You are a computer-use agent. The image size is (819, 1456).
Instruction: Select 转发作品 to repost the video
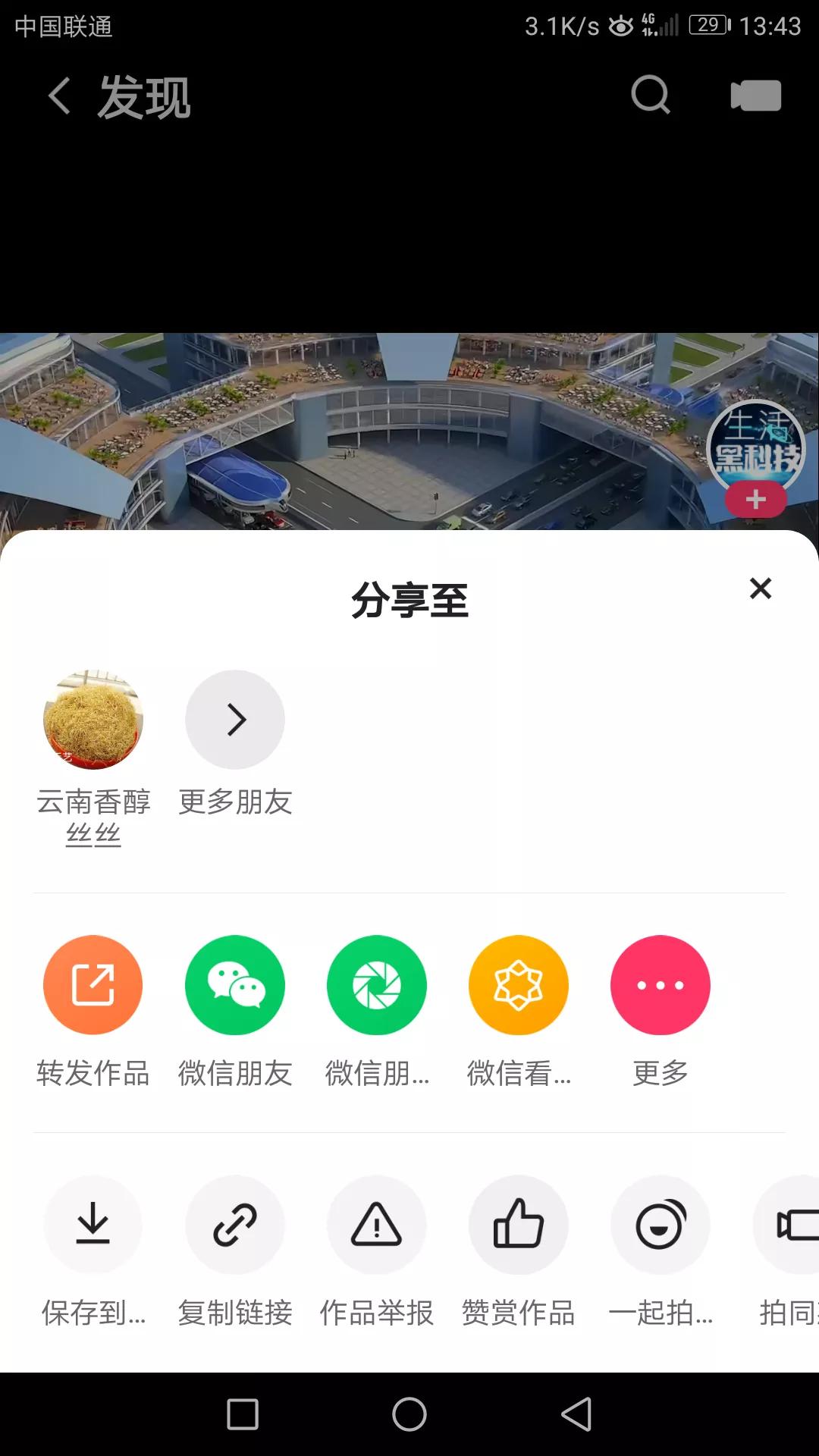(x=93, y=984)
